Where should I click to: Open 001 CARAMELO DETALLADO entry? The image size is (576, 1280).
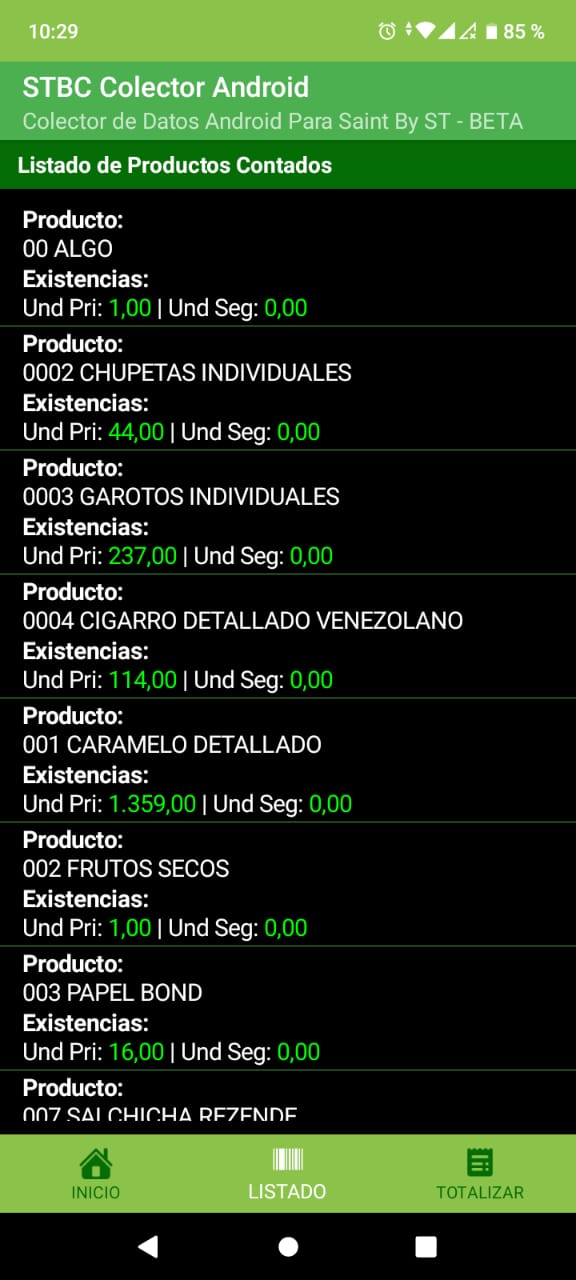tap(288, 760)
